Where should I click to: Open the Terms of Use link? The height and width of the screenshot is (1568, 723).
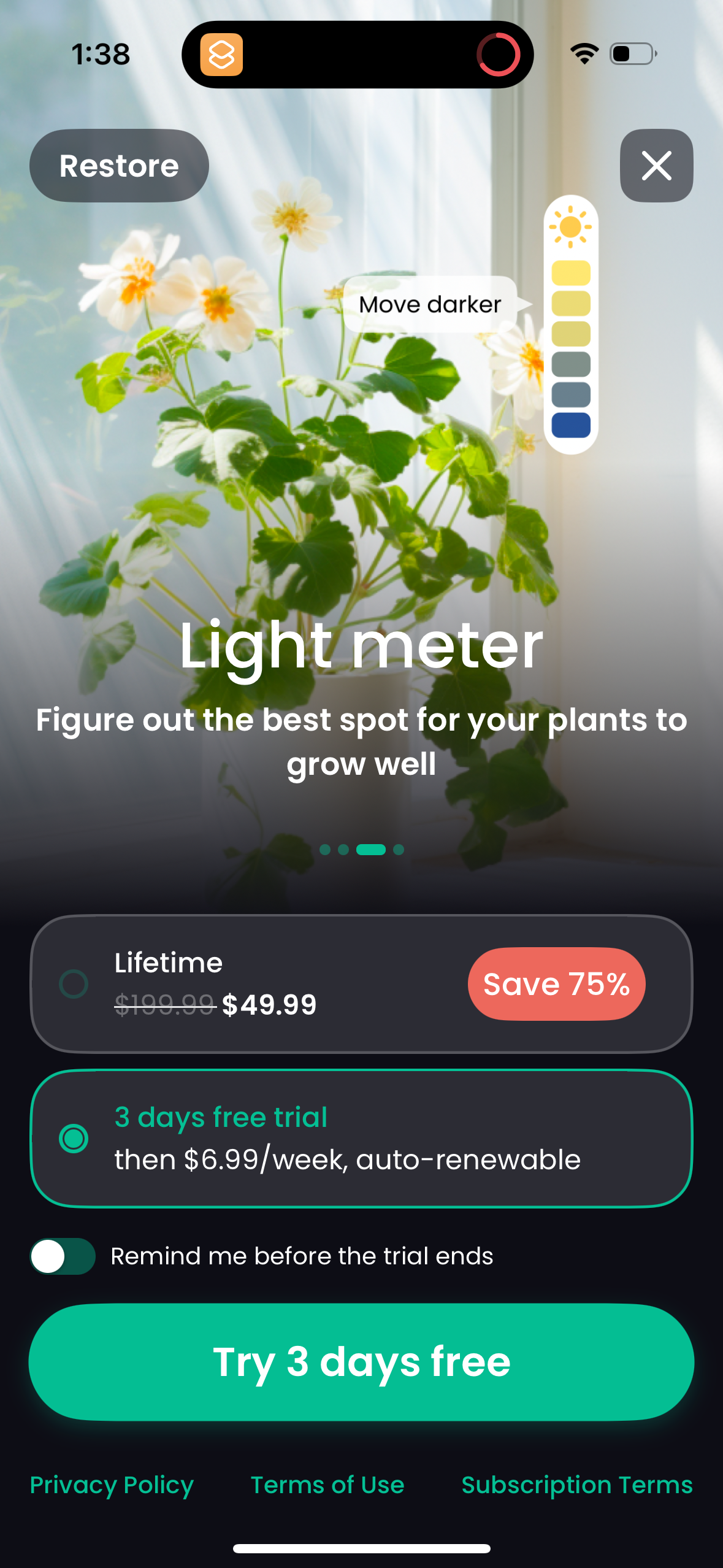click(x=327, y=1486)
